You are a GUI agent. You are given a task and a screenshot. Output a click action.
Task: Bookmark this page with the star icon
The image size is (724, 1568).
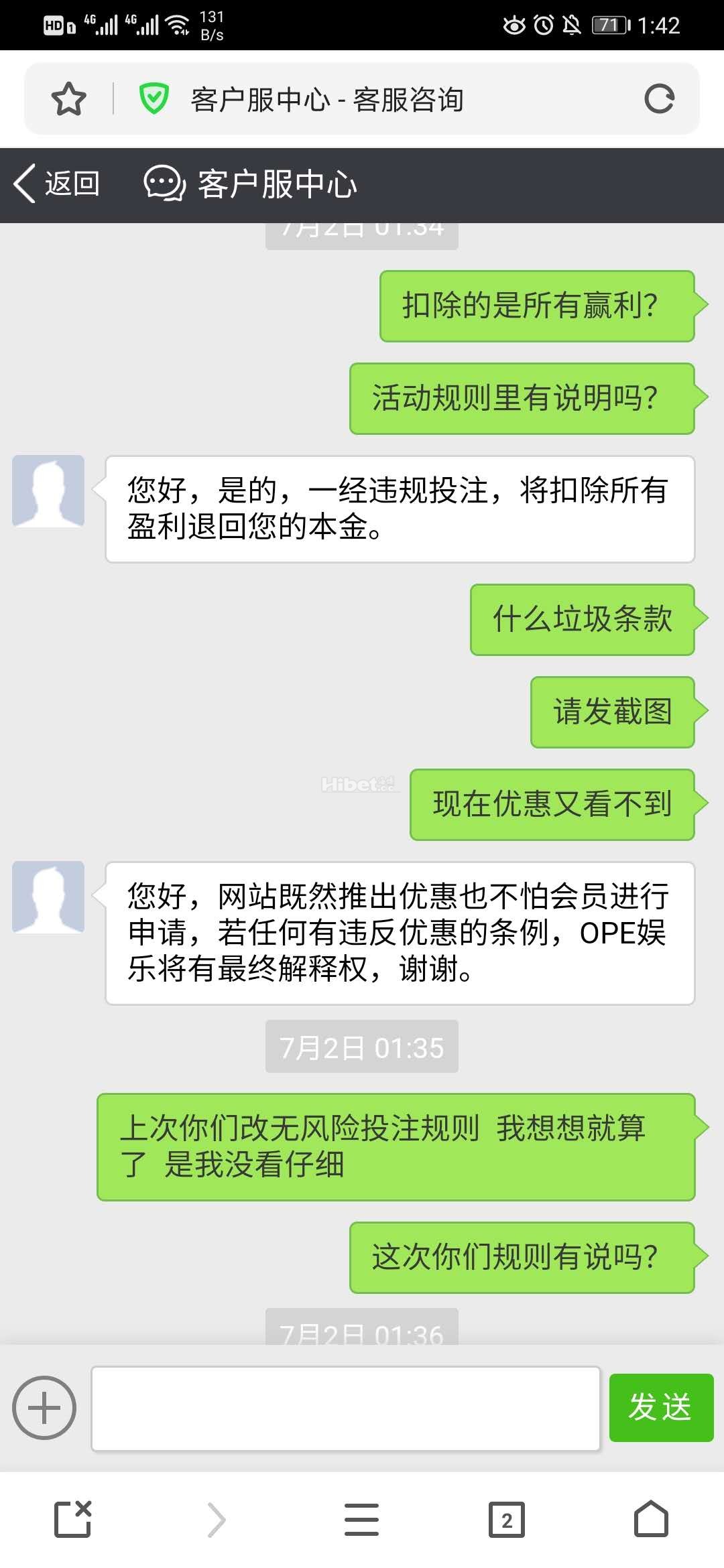tap(68, 99)
